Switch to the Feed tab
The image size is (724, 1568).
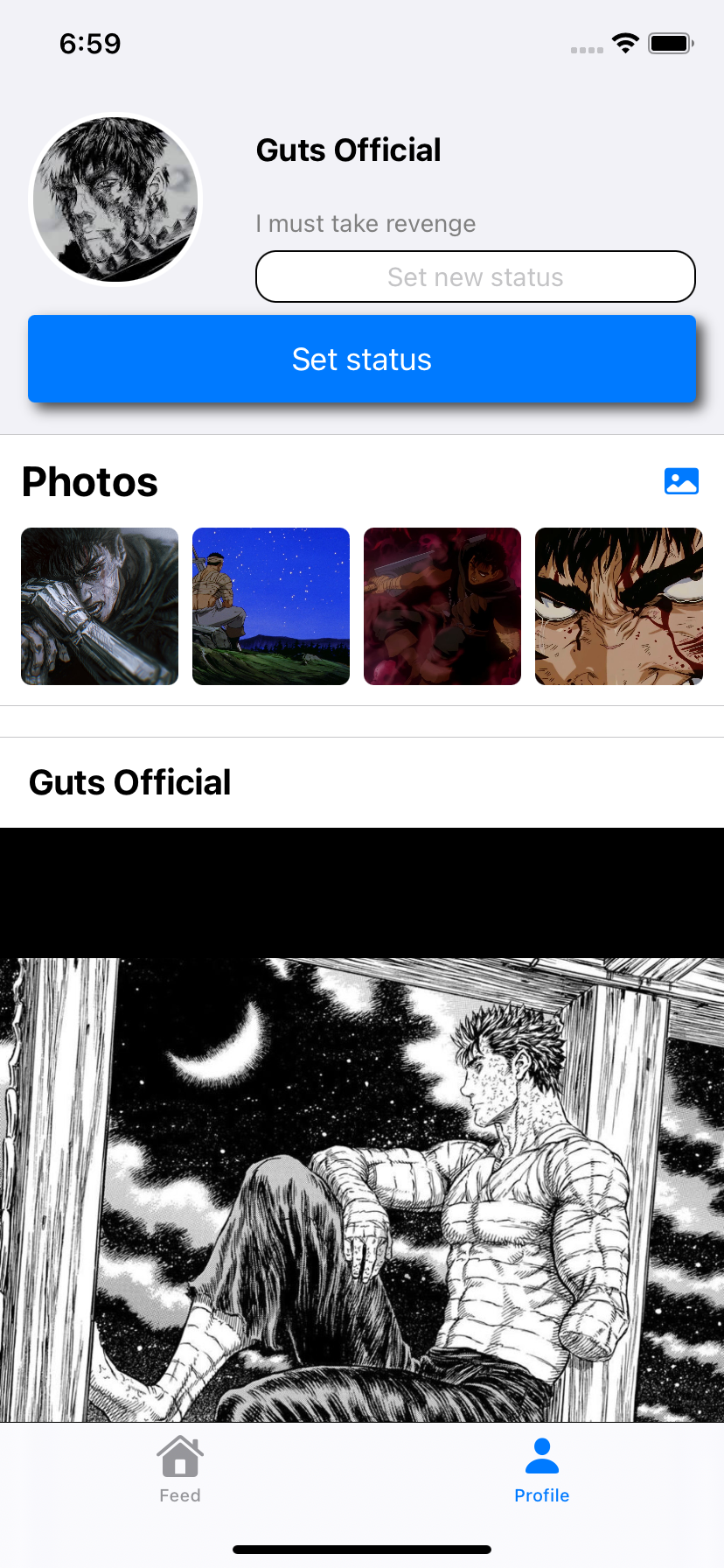click(180, 1470)
